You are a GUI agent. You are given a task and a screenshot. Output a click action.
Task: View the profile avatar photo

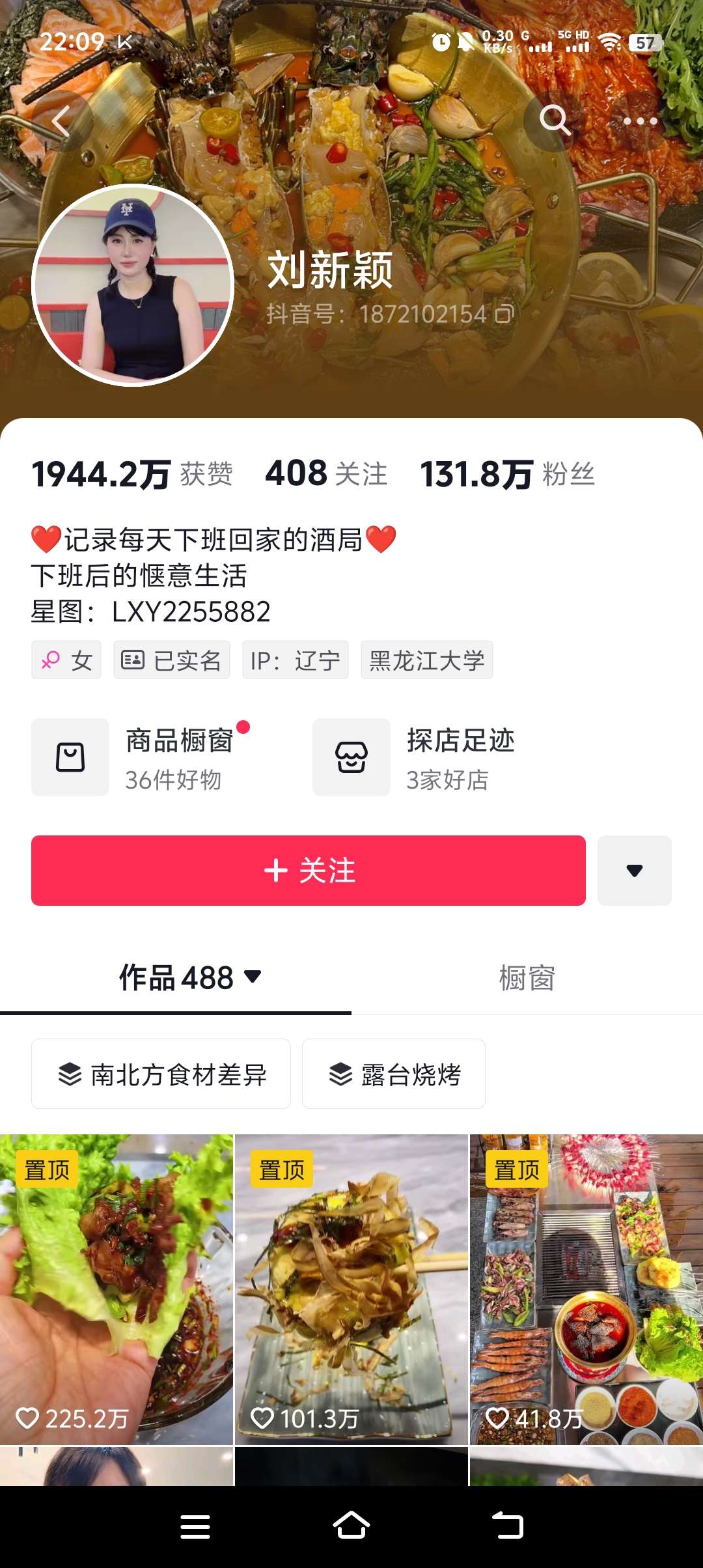click(x=133, y=285)
